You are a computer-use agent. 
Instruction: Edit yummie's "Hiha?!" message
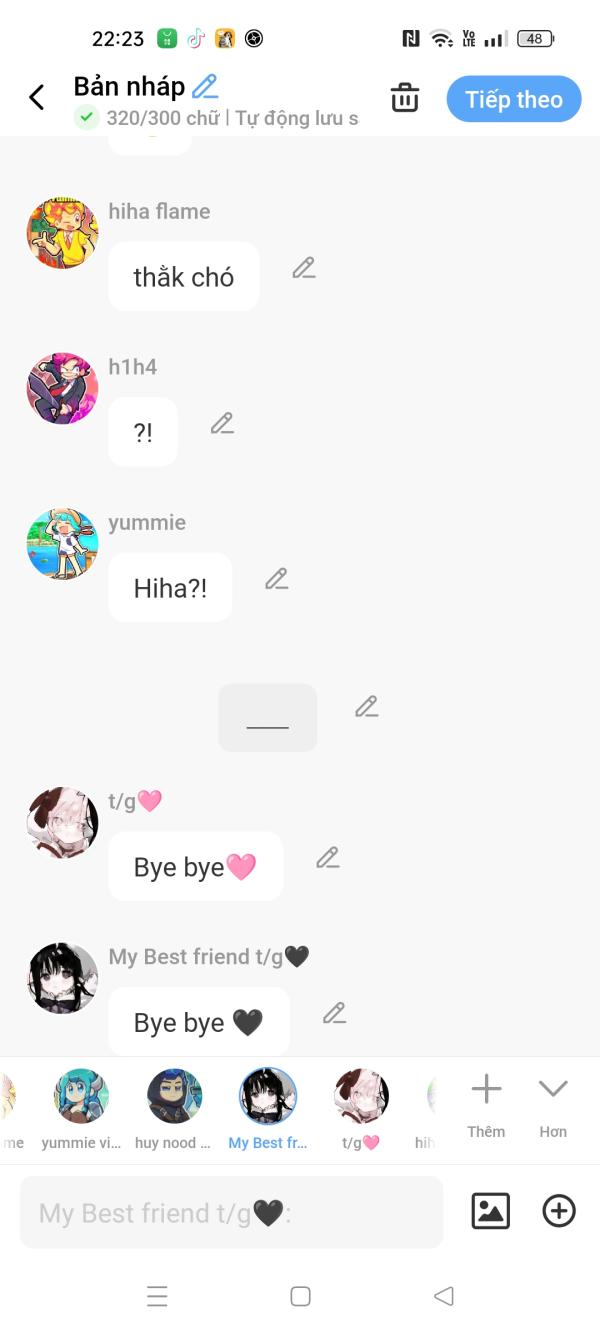pyautogui.click(x=276, y=579)
